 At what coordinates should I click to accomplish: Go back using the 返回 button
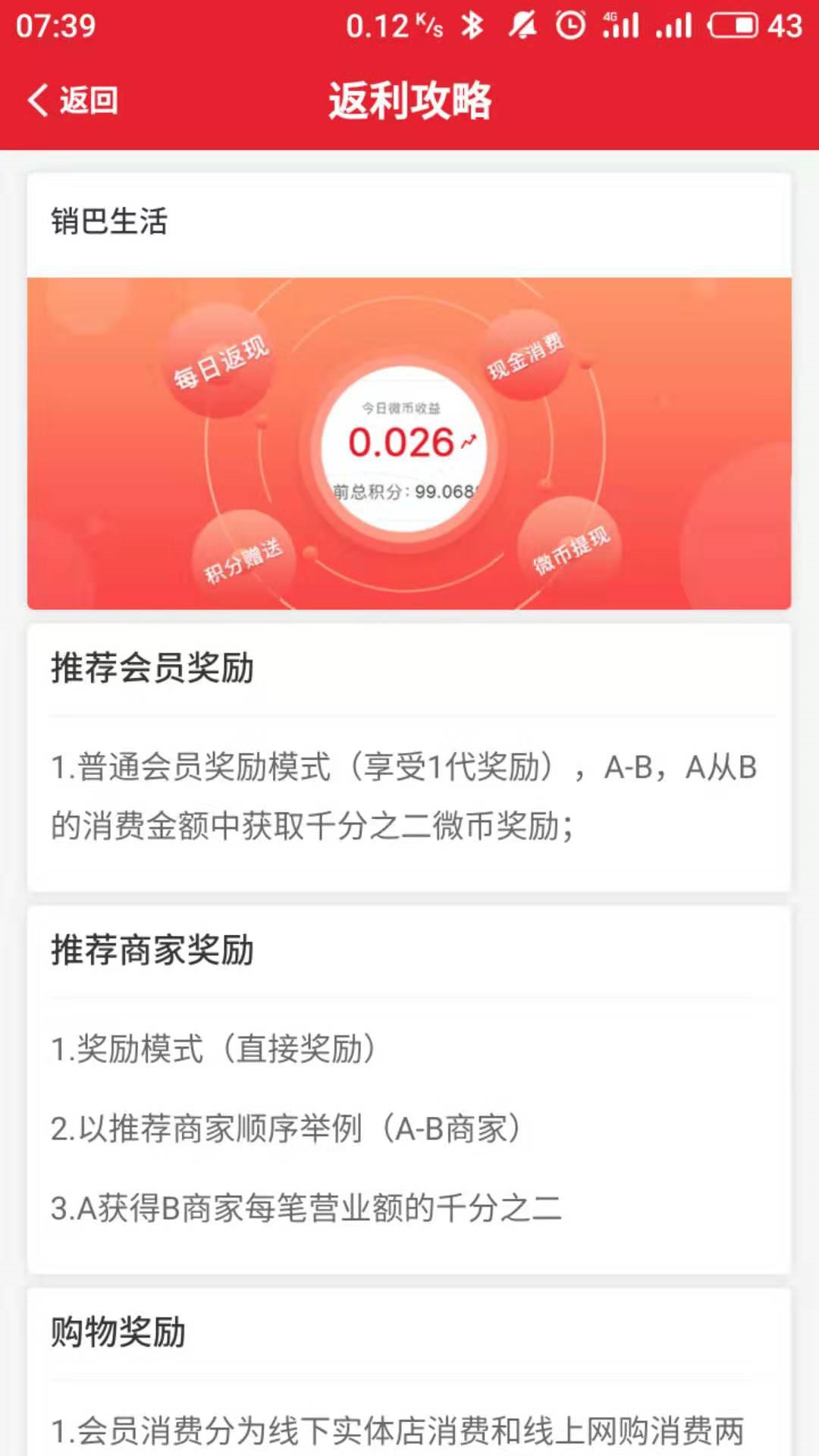(x=73, y=100)
